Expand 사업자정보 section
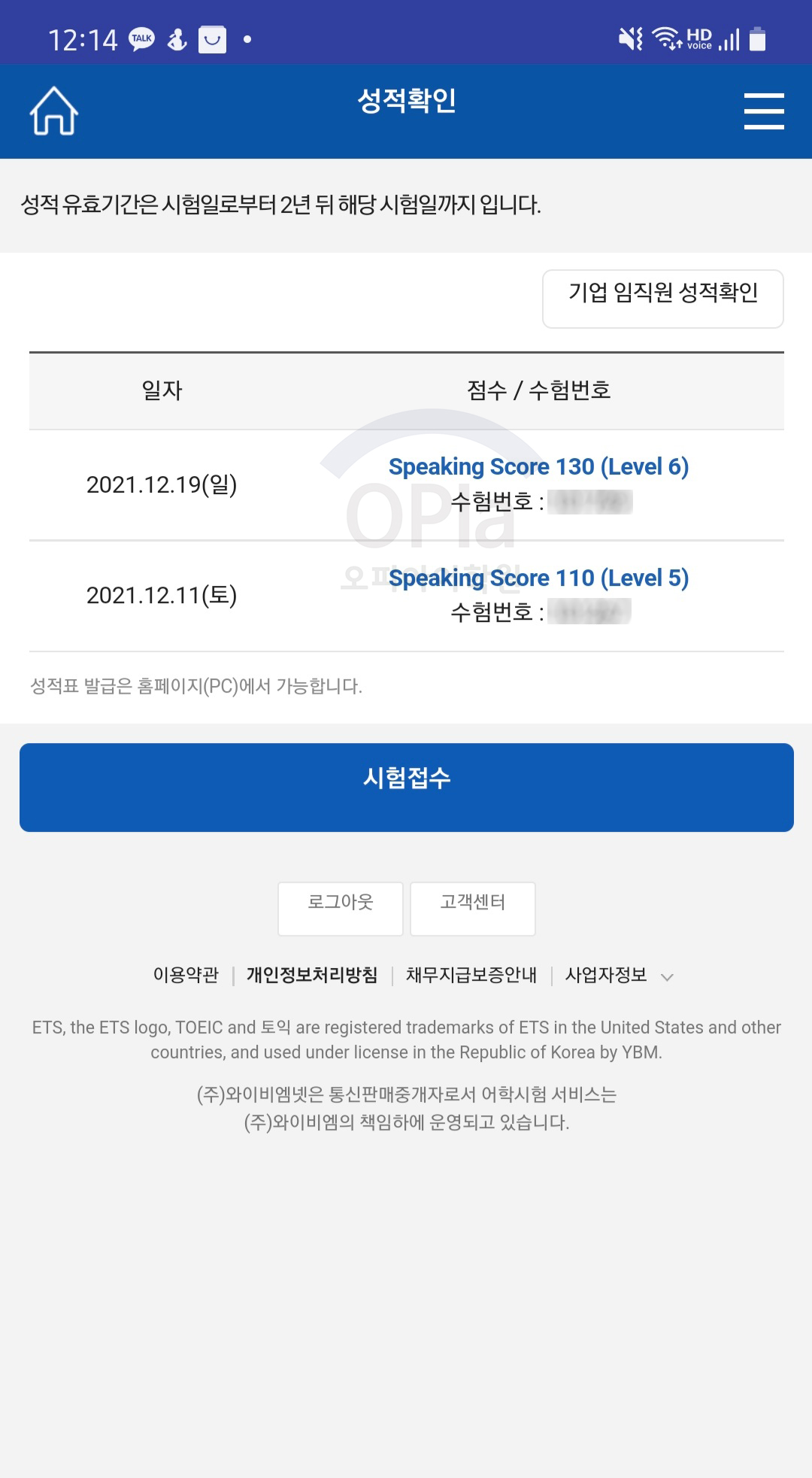This screenshot has height=1478, width=812. [620, 976]
